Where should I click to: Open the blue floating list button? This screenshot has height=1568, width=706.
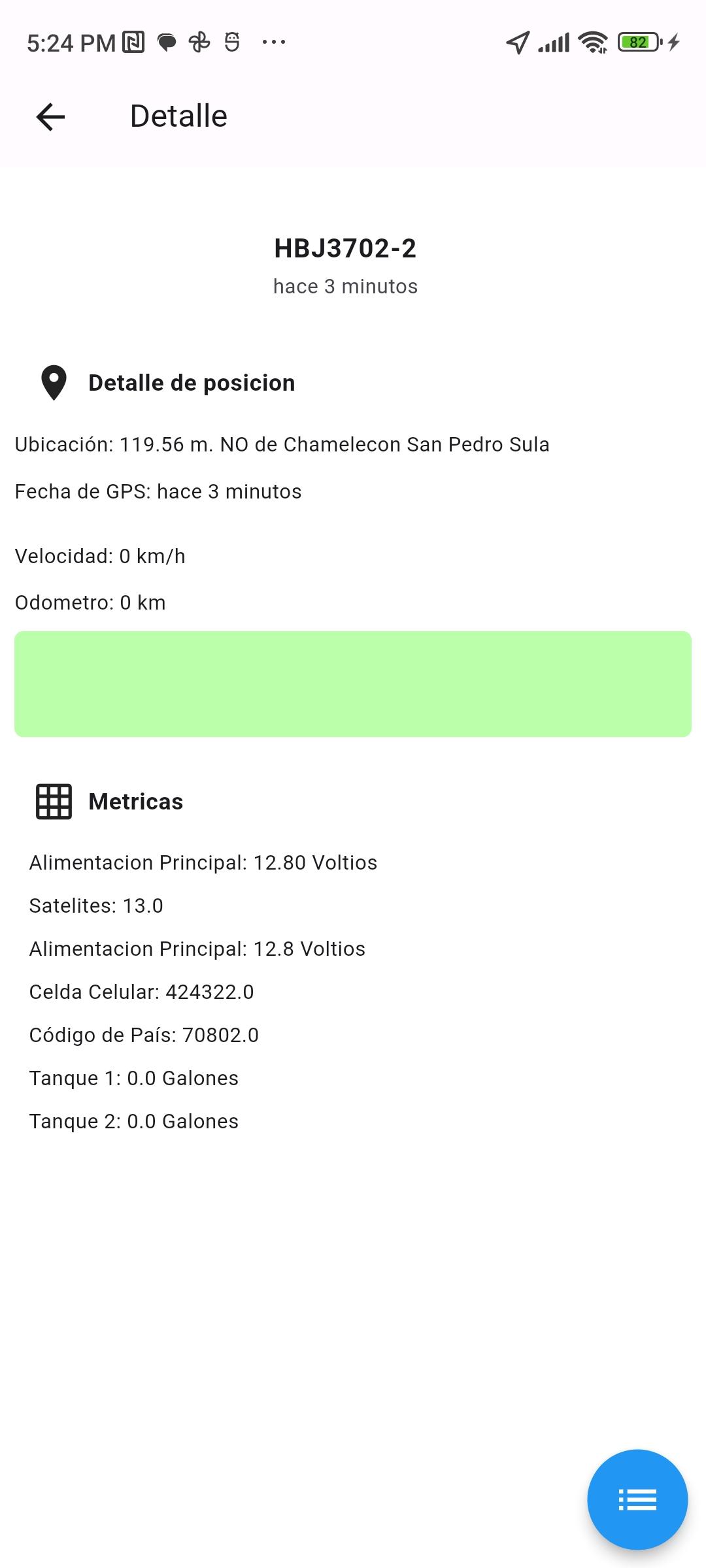(x=637, y=1499)
